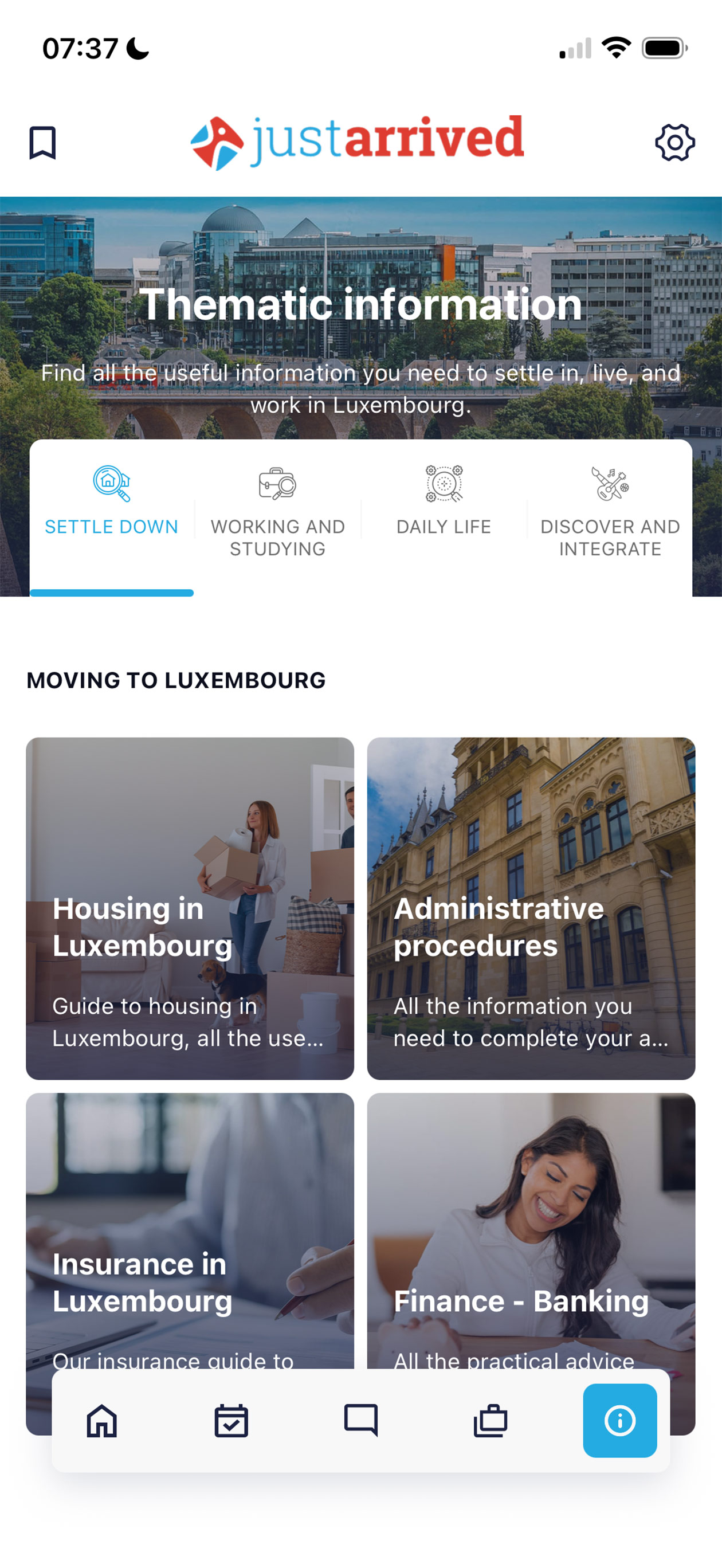This screenshot has width=722, height=1568.
Task: Select the Settle Down tab
Action: [111, 511]
